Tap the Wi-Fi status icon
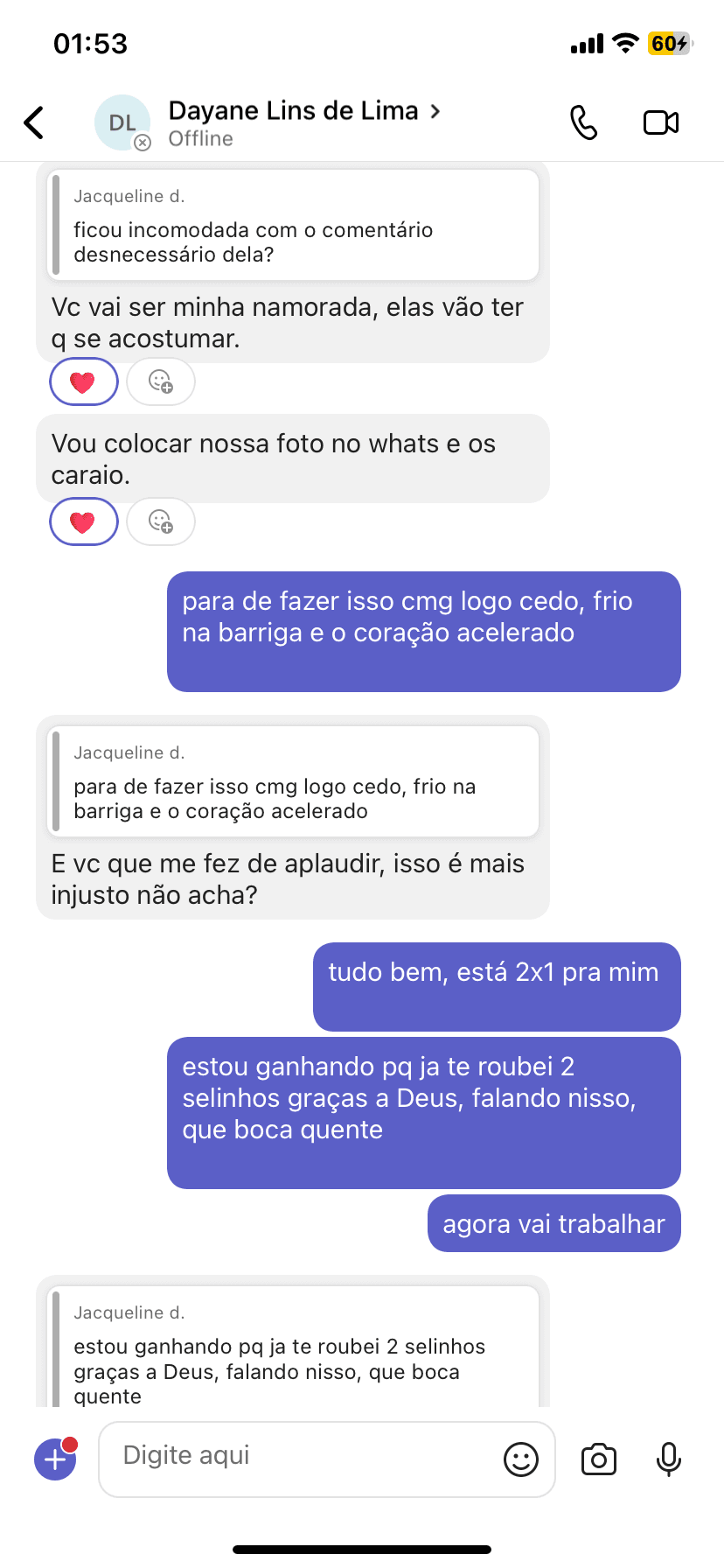Screen dimensions: 724x1568 pos(624,42)
